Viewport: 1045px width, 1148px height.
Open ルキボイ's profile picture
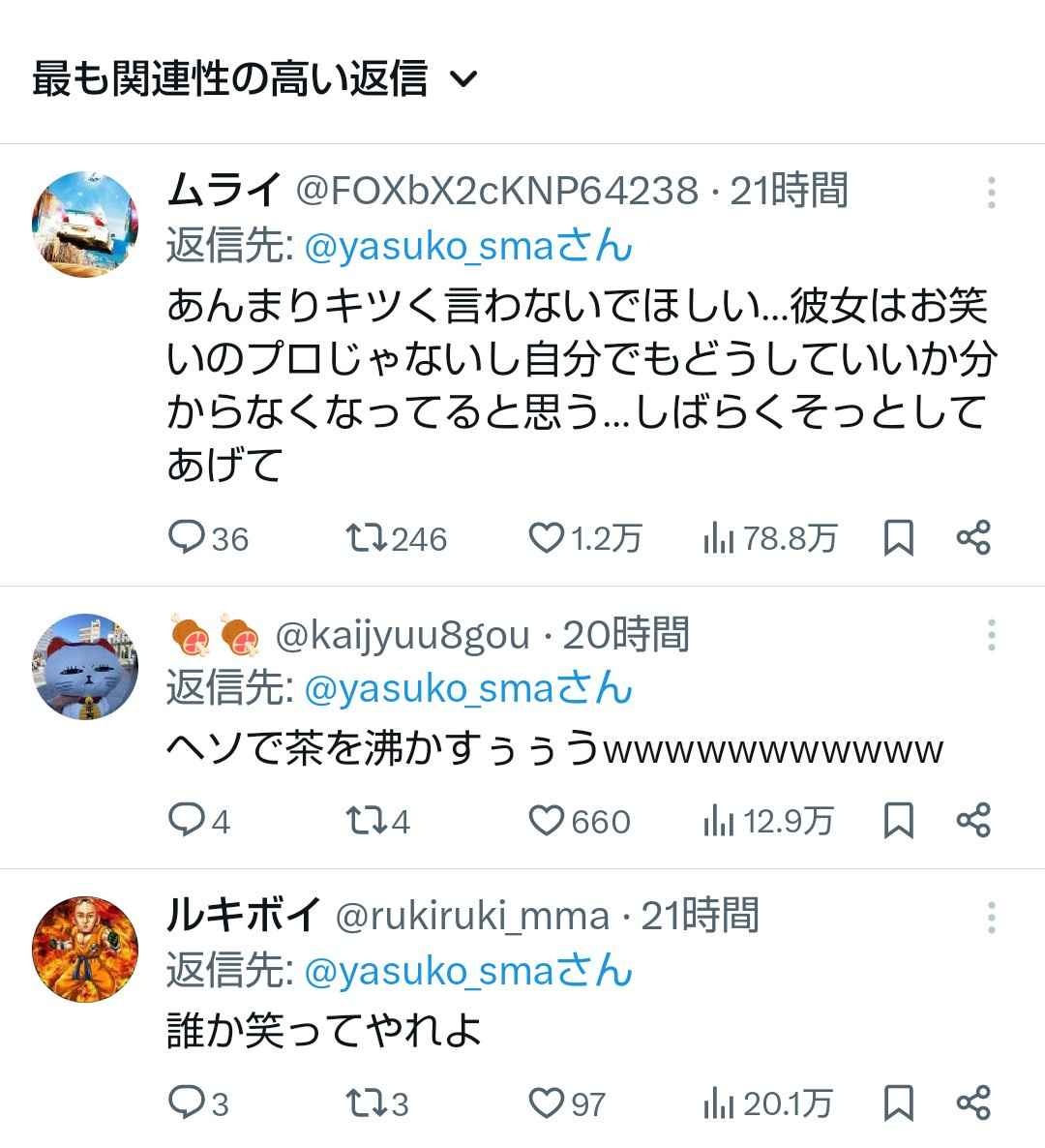point(86,949)
